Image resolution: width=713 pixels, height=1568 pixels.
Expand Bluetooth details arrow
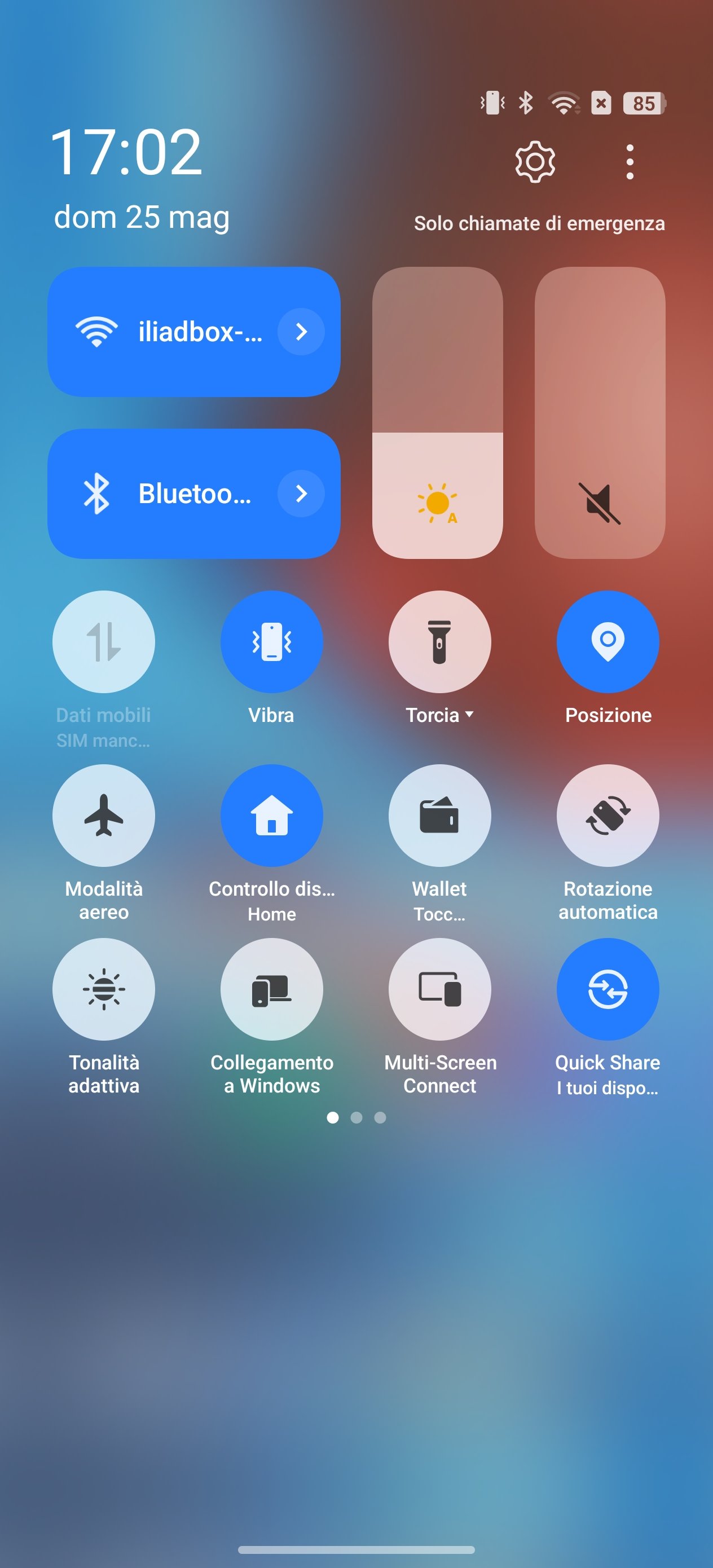pyautogui.click(x=301, y=494)
